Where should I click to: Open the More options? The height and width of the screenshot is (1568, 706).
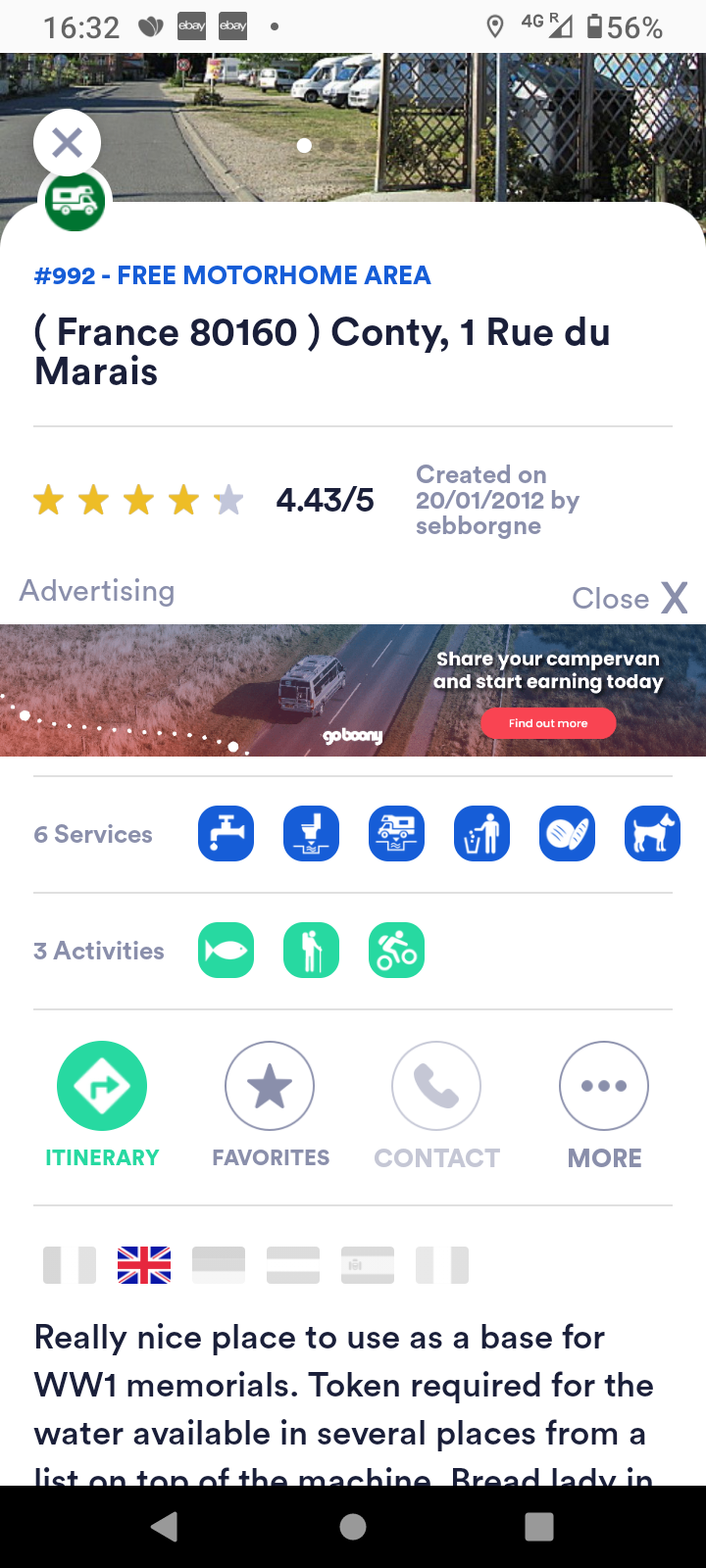point(604,1086)
